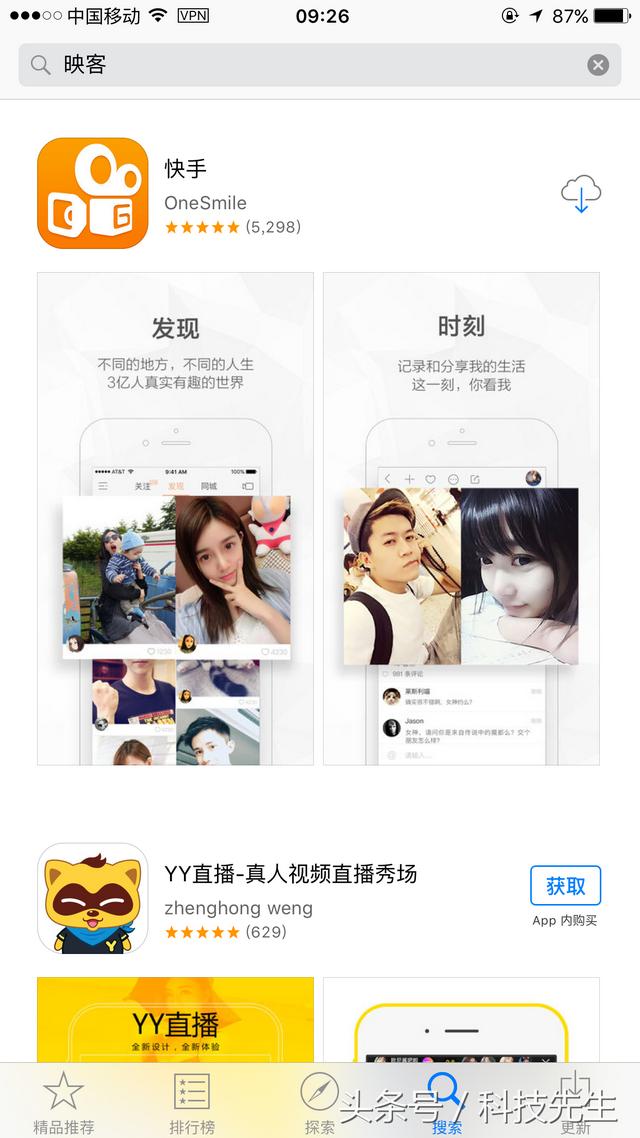
Task: Download 快手 via the cloud icon
Action: coord(580,194)
